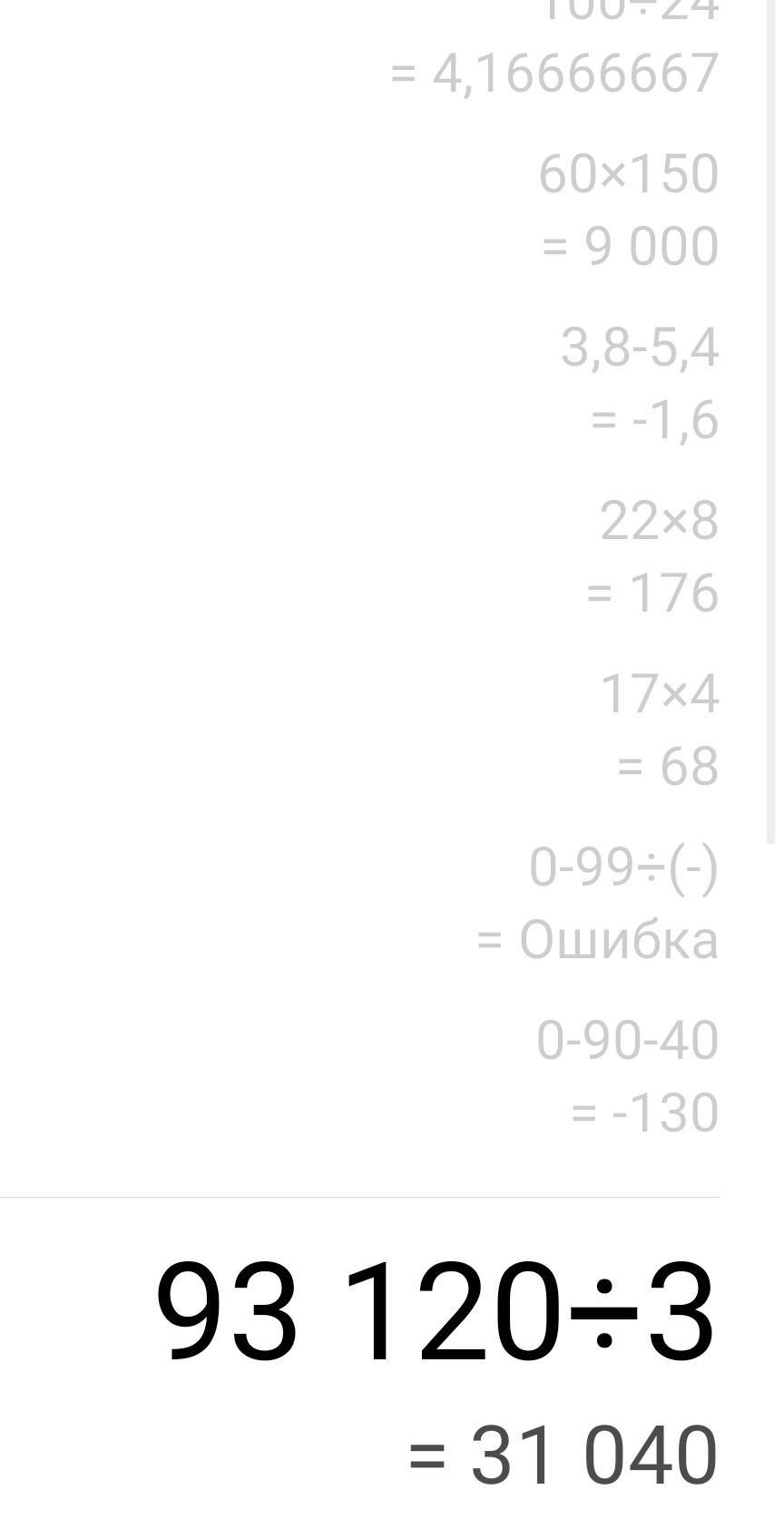Select the history result 9 000
The image size is (784, 1529).
click(x=630, y=246)
